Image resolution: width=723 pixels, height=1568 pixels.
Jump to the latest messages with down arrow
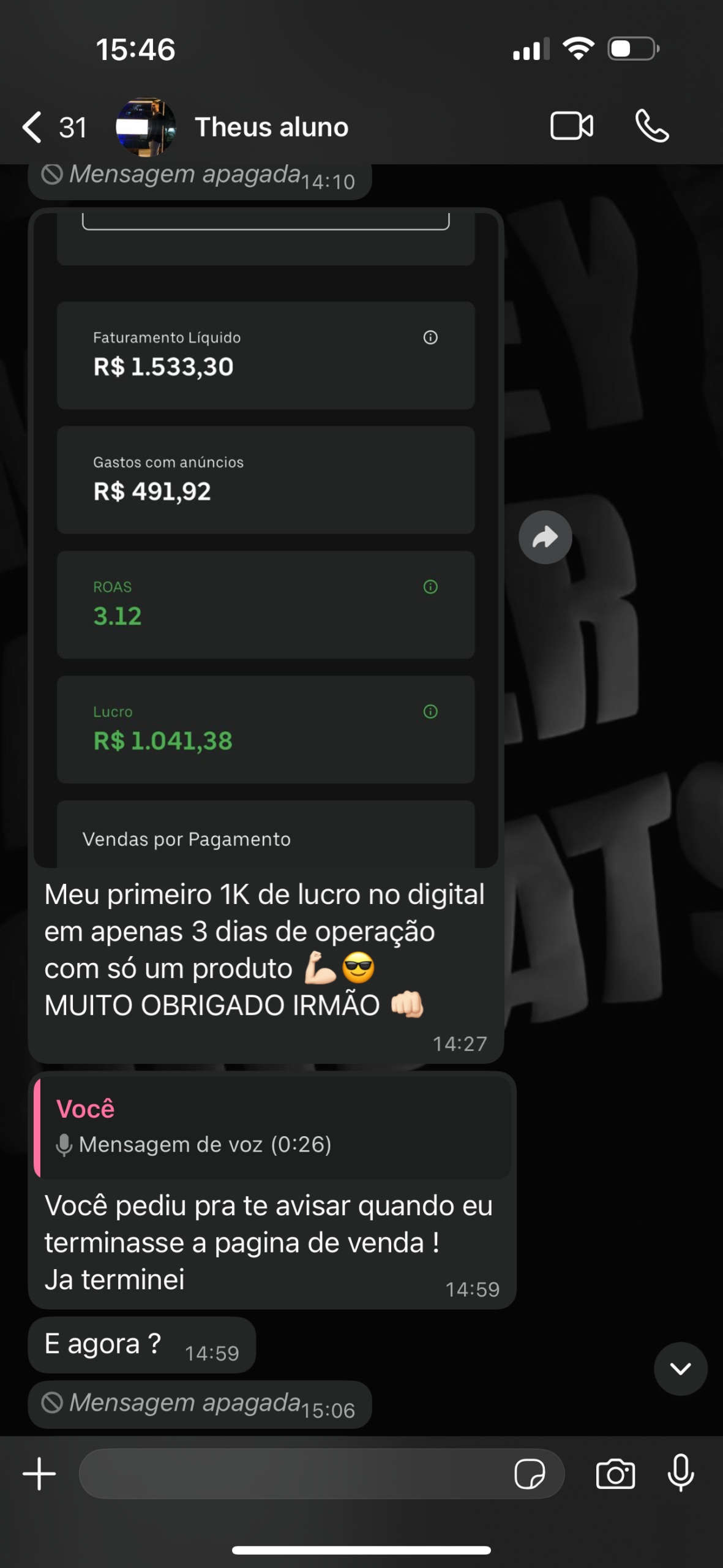pyautogui.click(x=680, y=1368)
